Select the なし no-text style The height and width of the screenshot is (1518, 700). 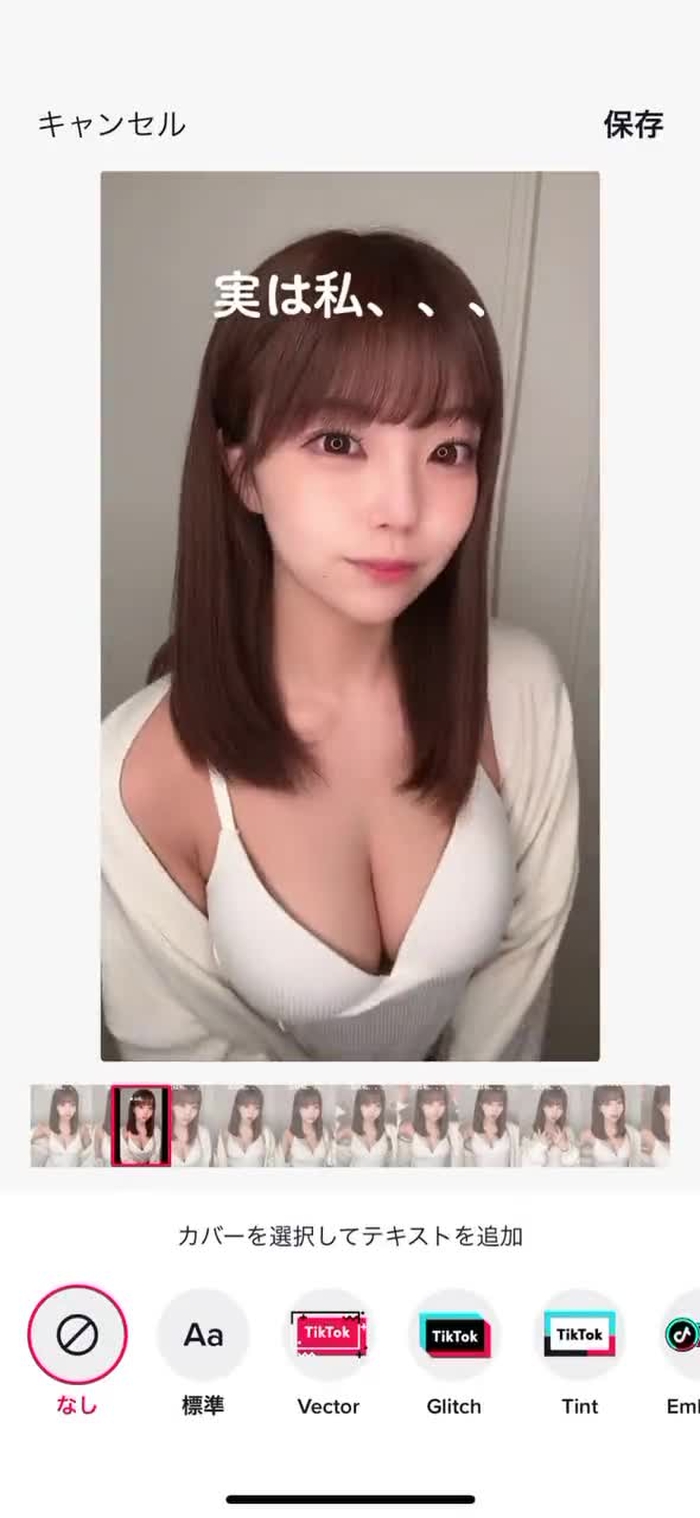coord(77,1335)
